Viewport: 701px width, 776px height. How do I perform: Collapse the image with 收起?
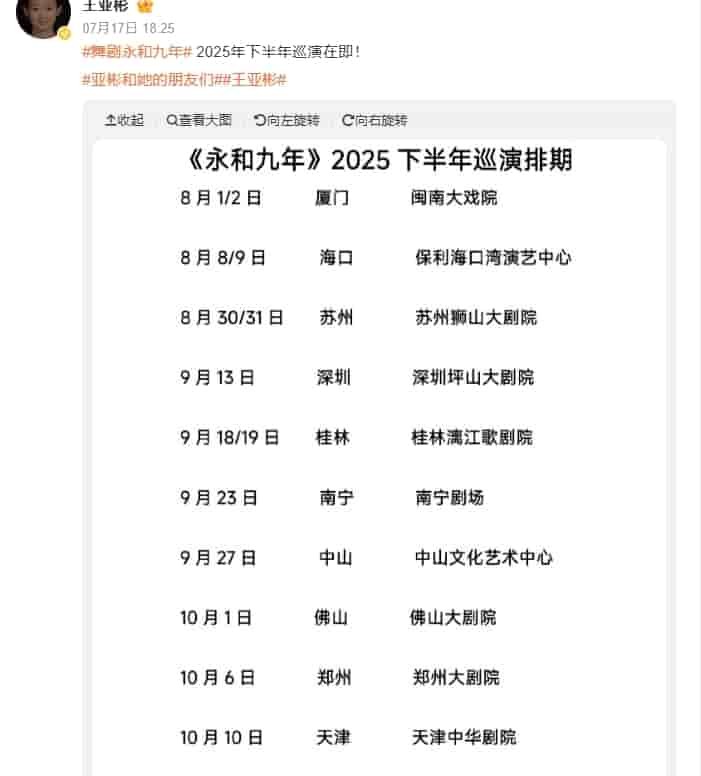[125, 120]
